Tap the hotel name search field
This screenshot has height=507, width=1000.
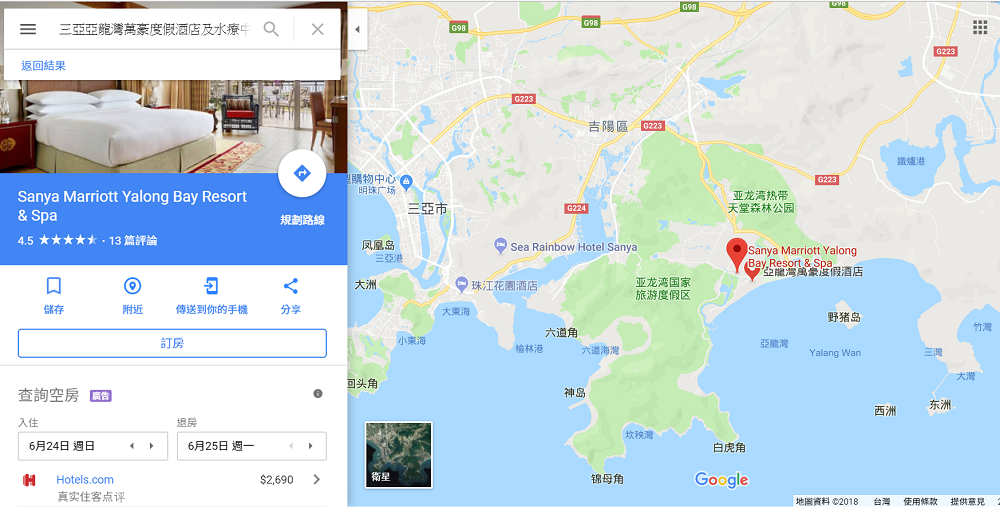(x=150, y=29)
